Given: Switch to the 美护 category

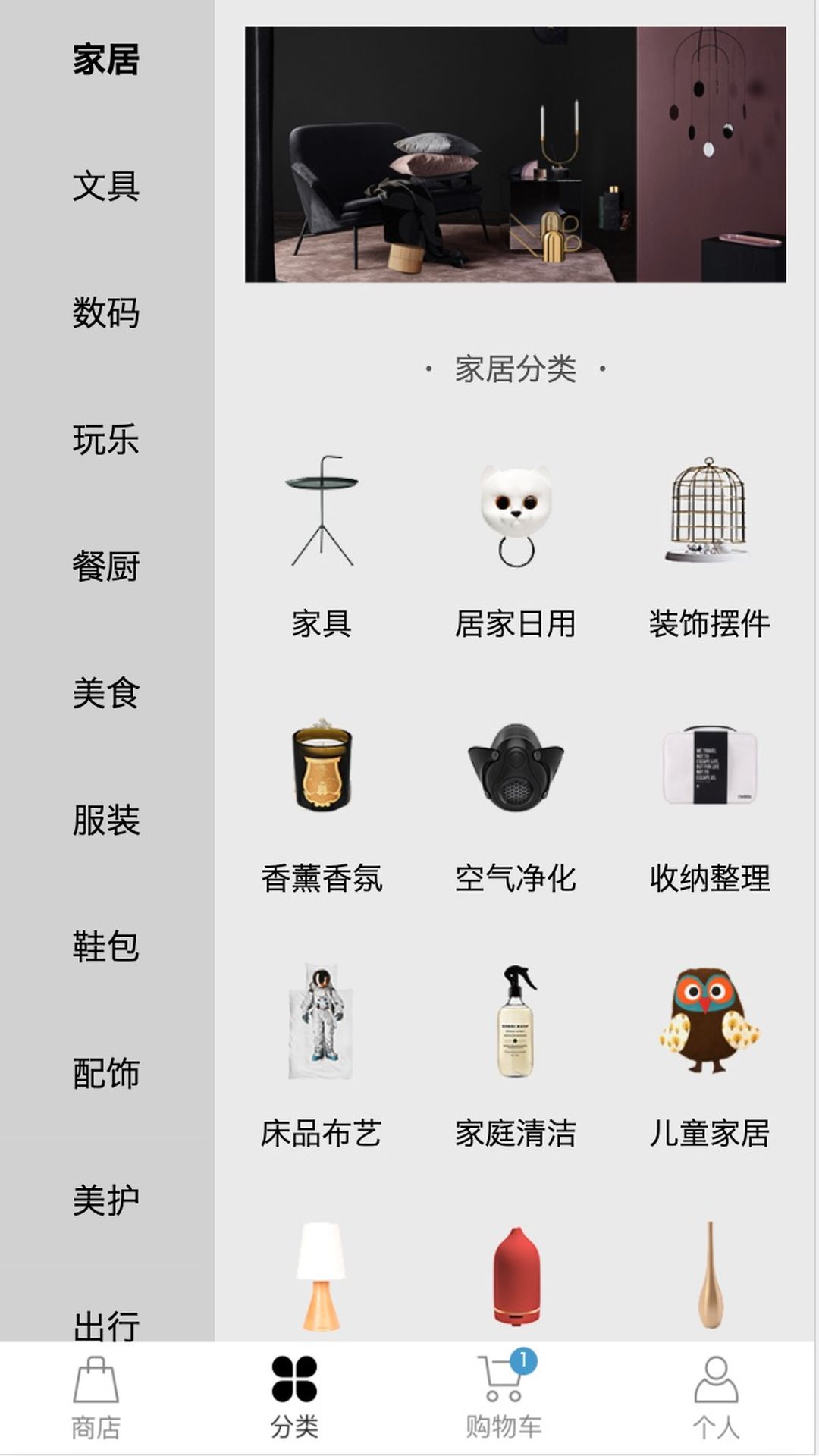Looking at the screenshot, I should pos(106,1200).
